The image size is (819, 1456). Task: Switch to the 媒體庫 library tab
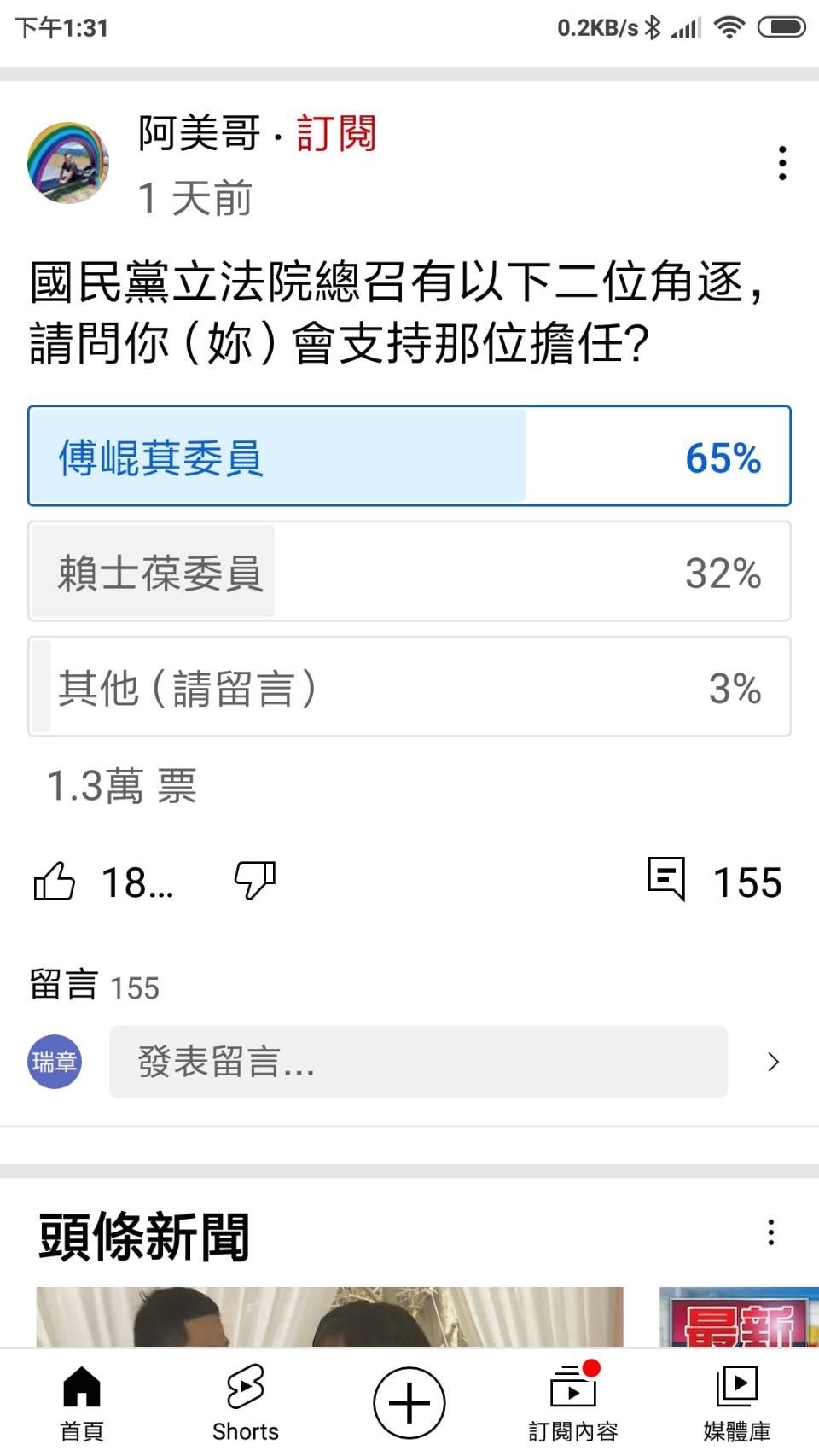pos(737,1402)
